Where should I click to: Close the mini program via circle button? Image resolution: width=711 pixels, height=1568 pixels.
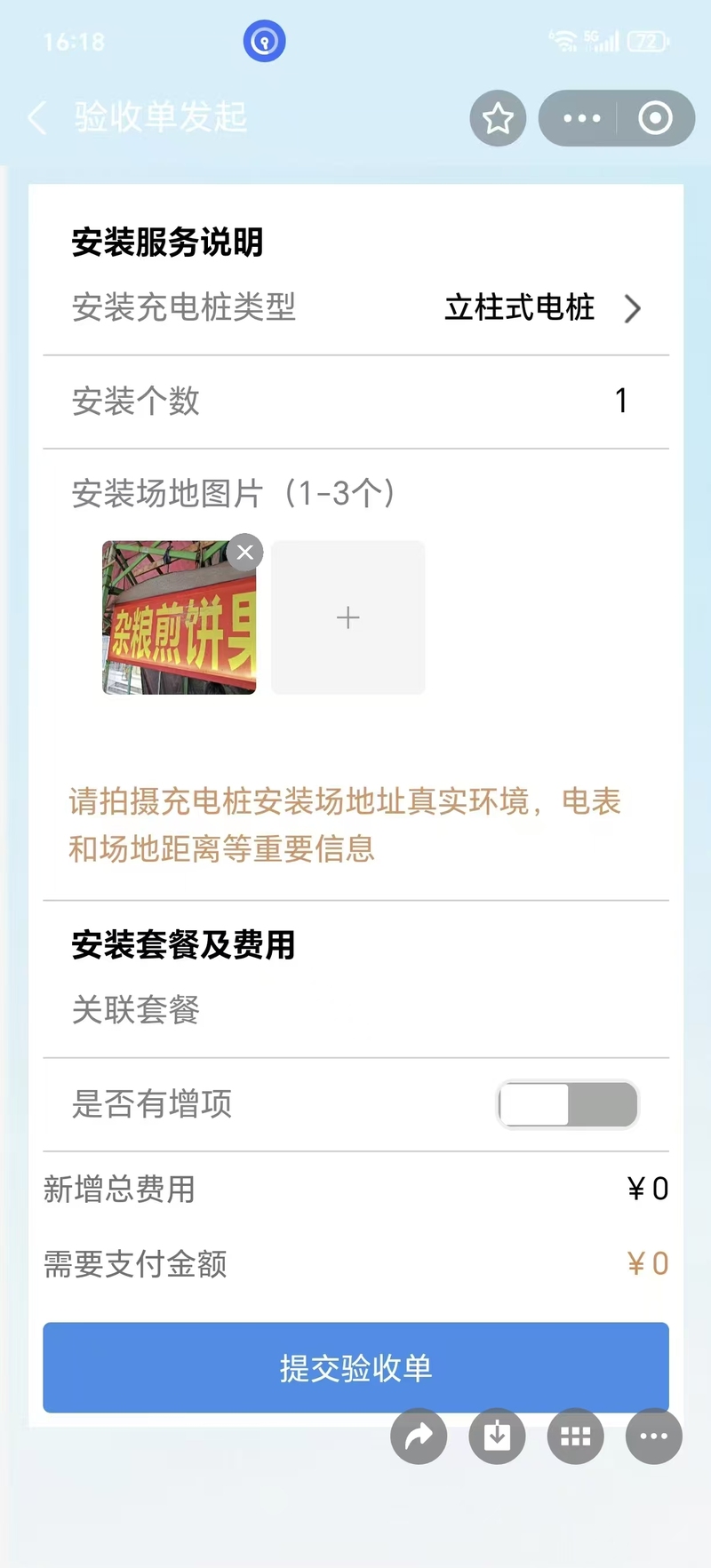point(655,118)
